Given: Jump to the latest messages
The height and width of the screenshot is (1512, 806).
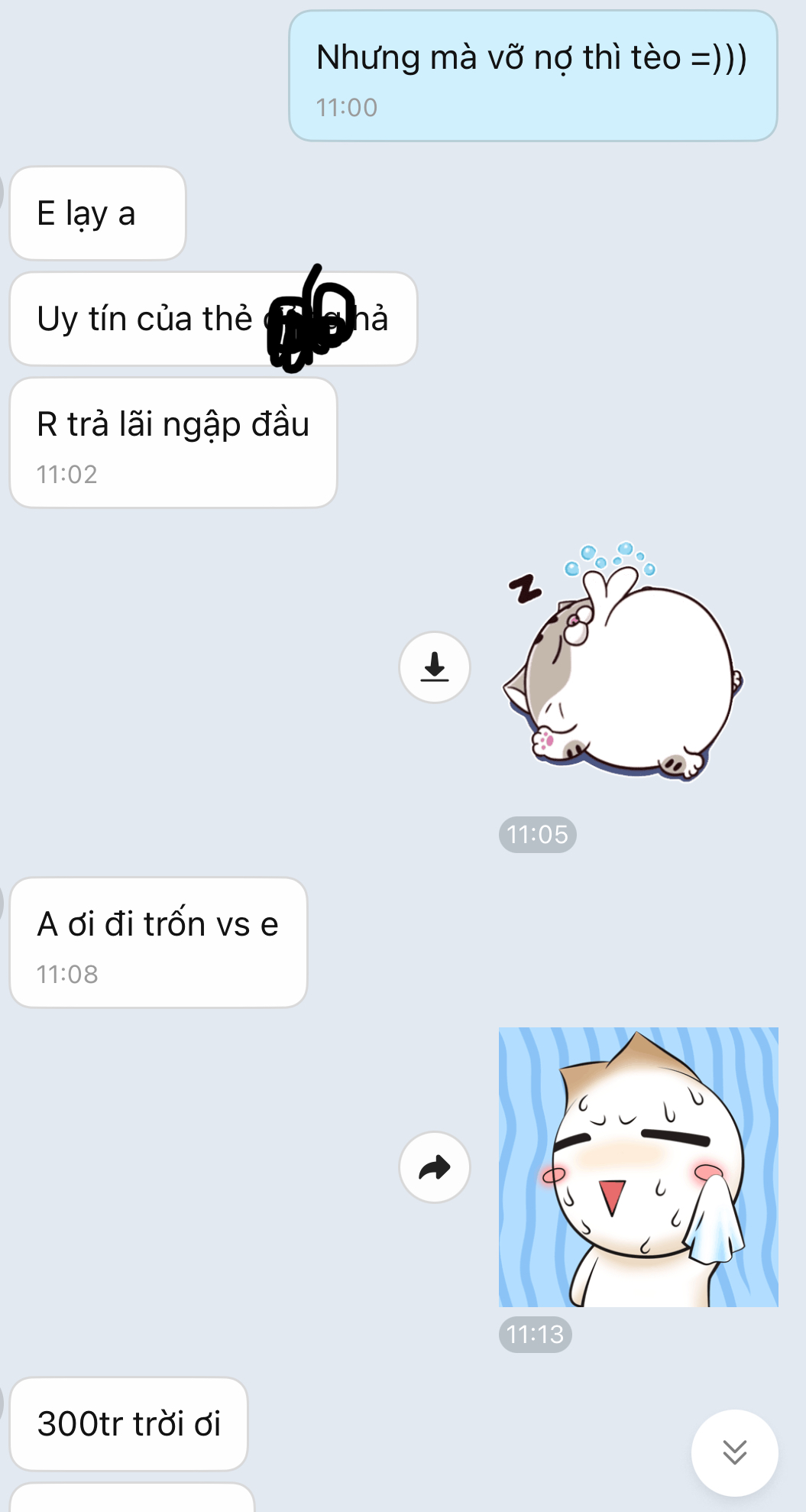Looking at the screenshot, I should click(x=734, y=1452).
